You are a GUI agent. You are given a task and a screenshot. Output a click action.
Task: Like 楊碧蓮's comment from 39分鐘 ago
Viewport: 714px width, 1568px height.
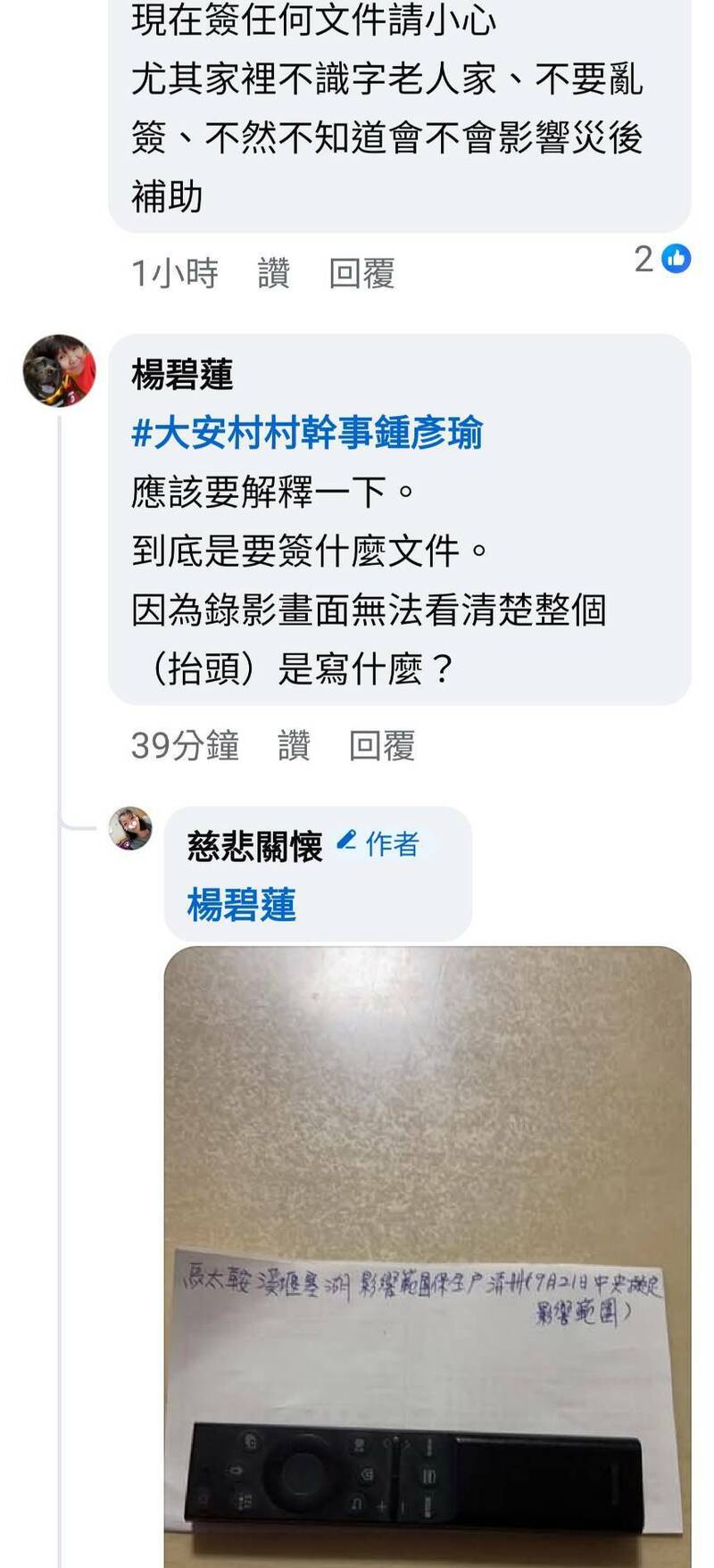point(294,746)
